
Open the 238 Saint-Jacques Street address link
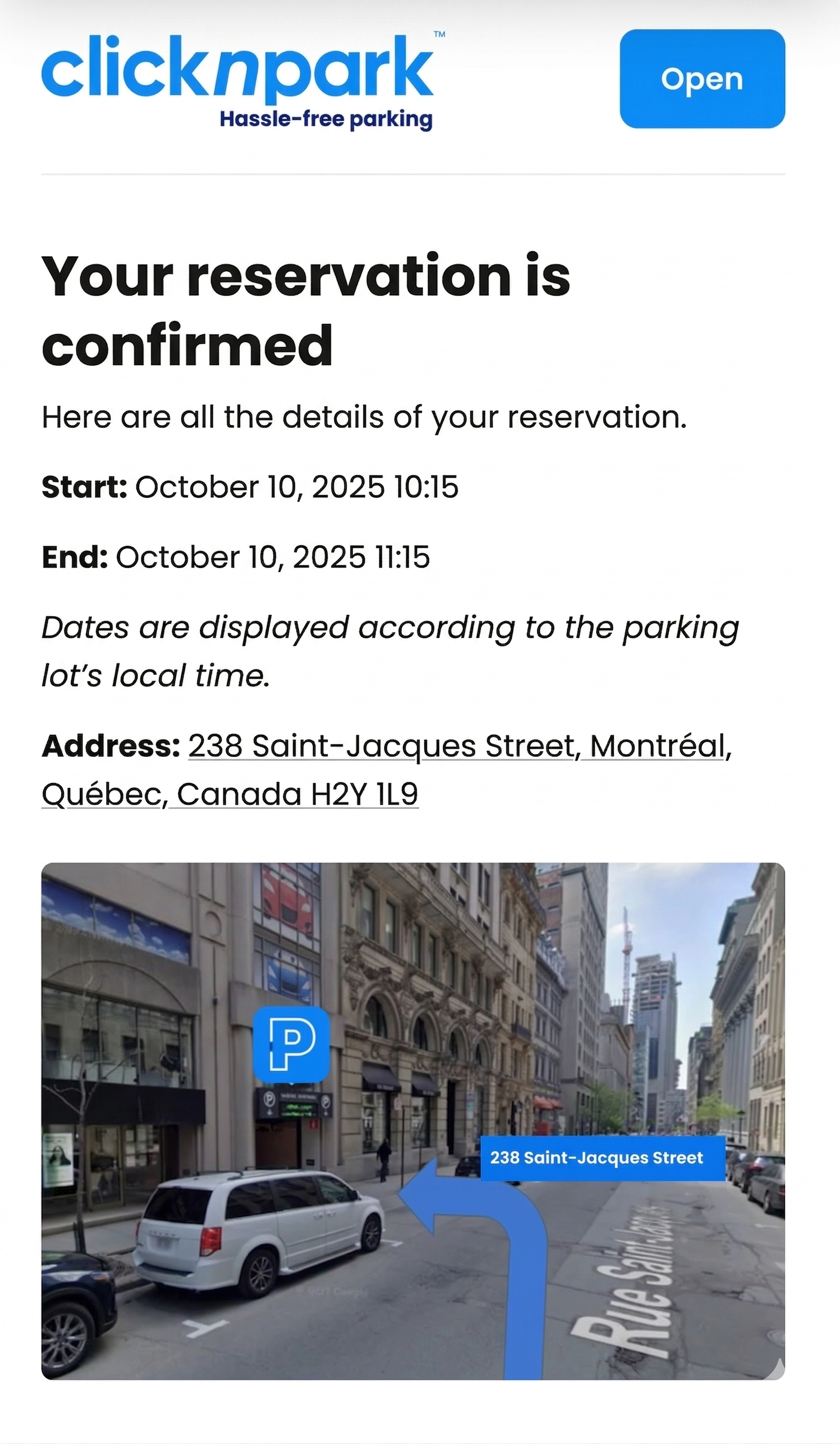click(381, 746)
